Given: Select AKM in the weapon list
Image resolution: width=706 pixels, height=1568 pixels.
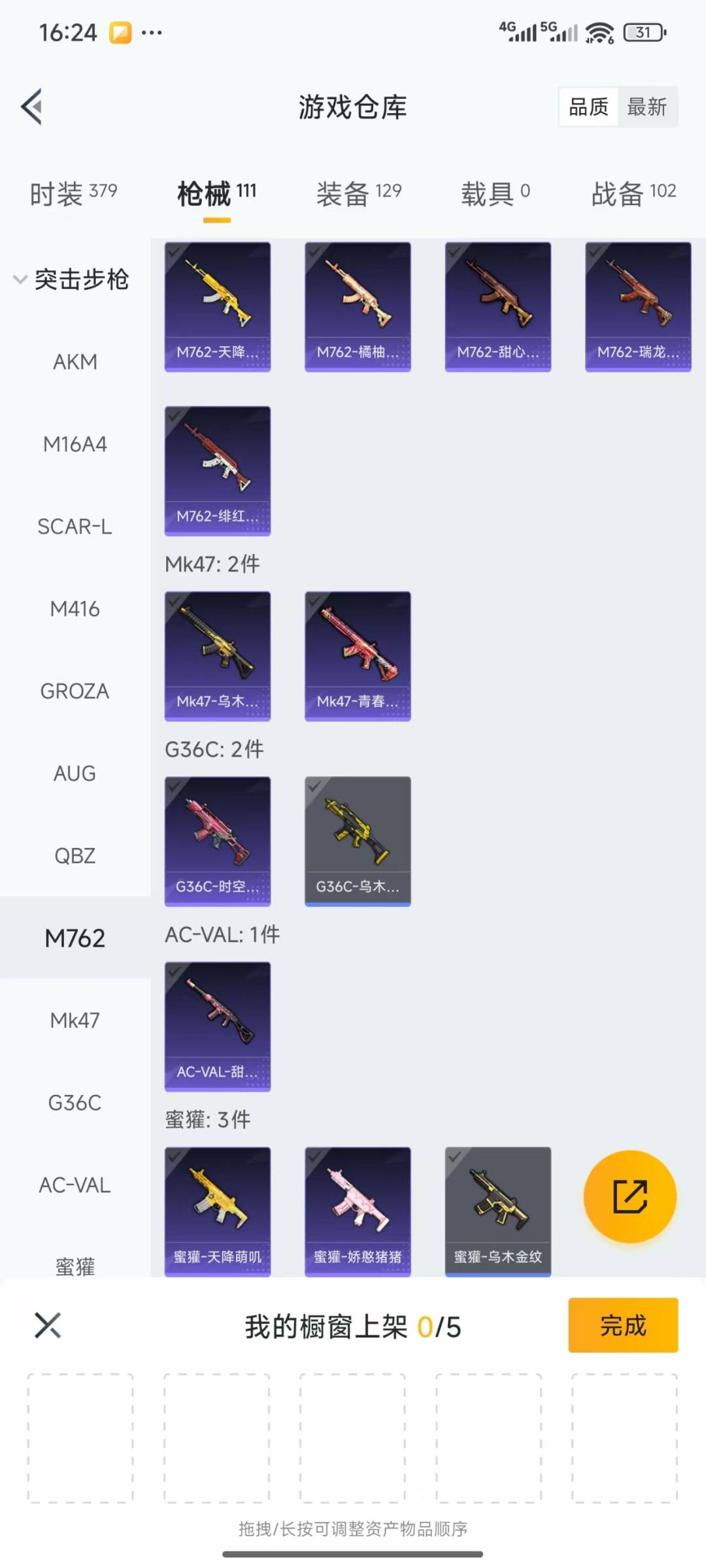Looking at the screenshot, I should pos(75,362).
